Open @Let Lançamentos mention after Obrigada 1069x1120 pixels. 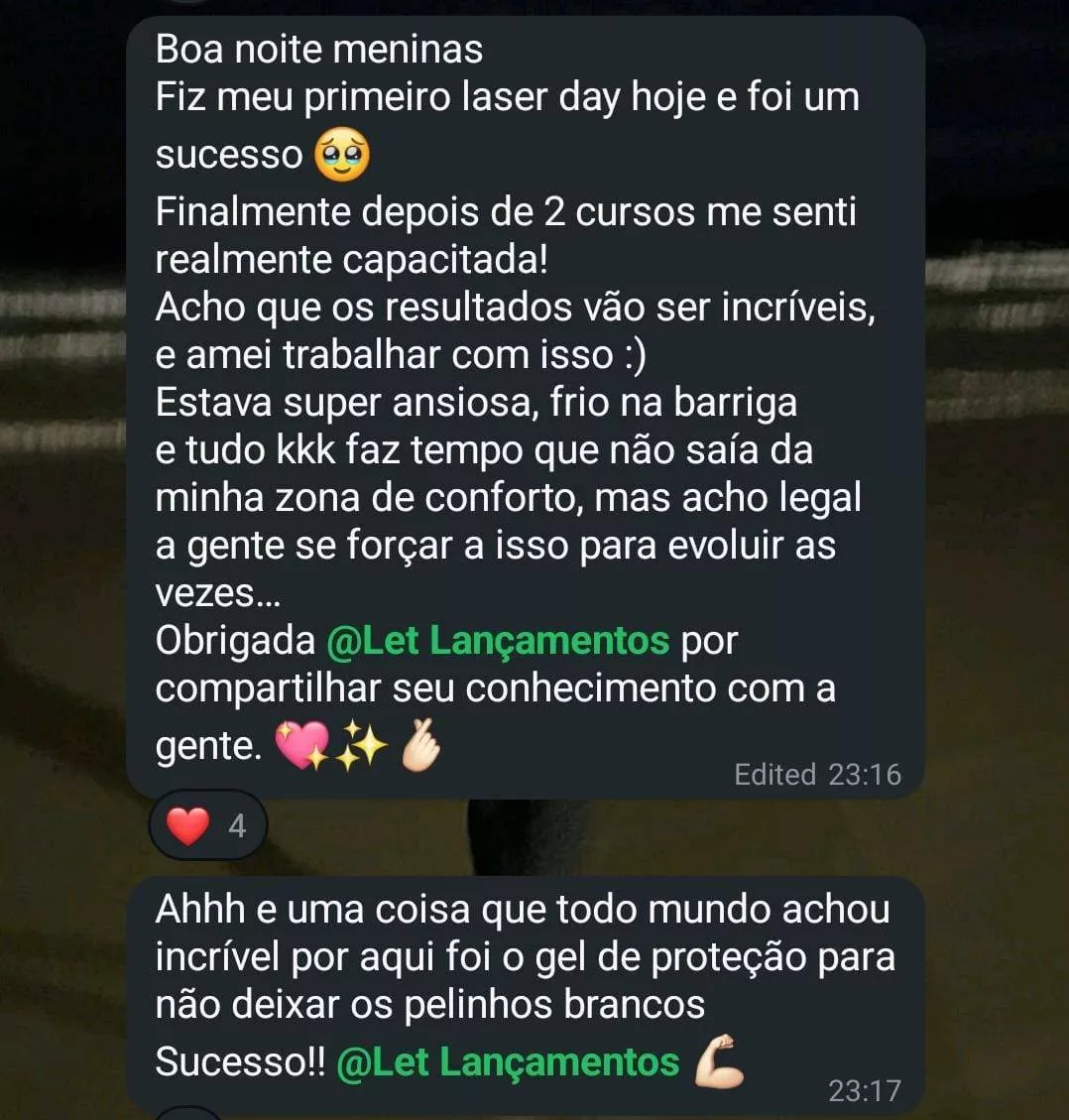click(498, 641)
